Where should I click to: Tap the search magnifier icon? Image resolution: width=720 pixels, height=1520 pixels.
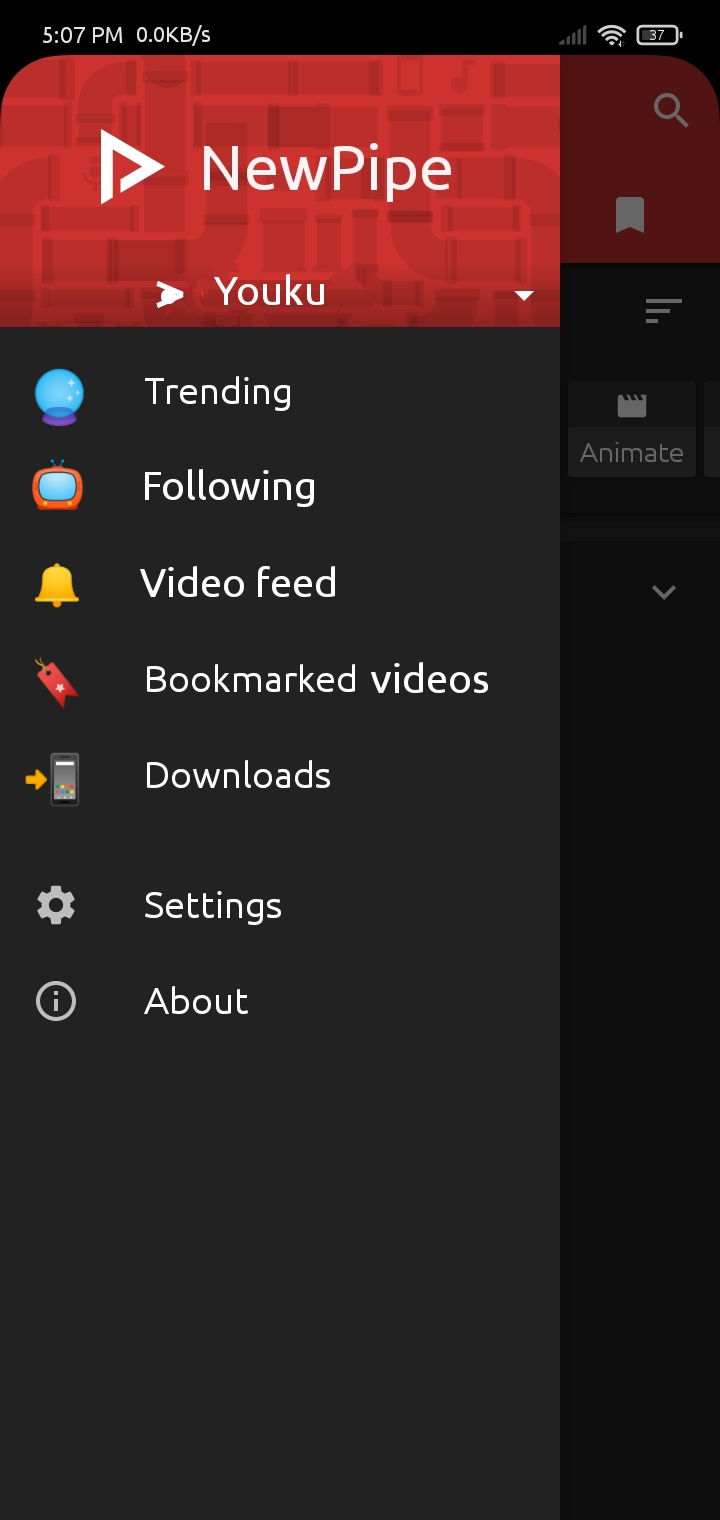pos(670,110)
